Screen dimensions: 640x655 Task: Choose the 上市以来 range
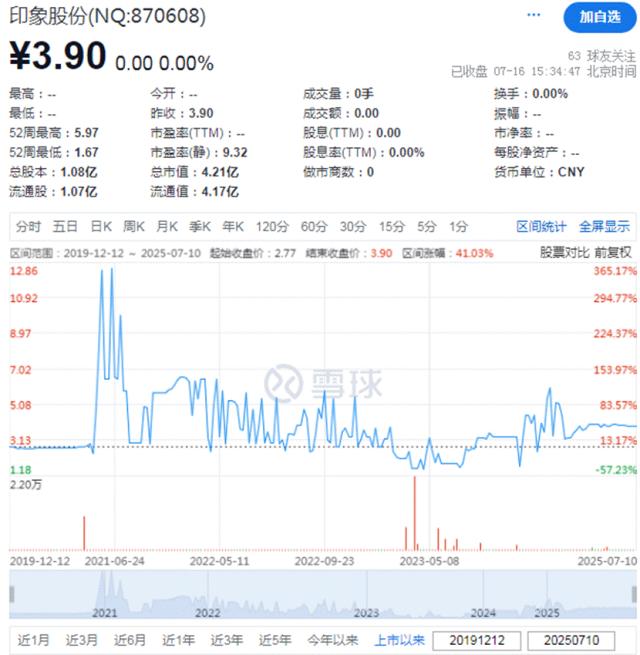pos(400,639)
